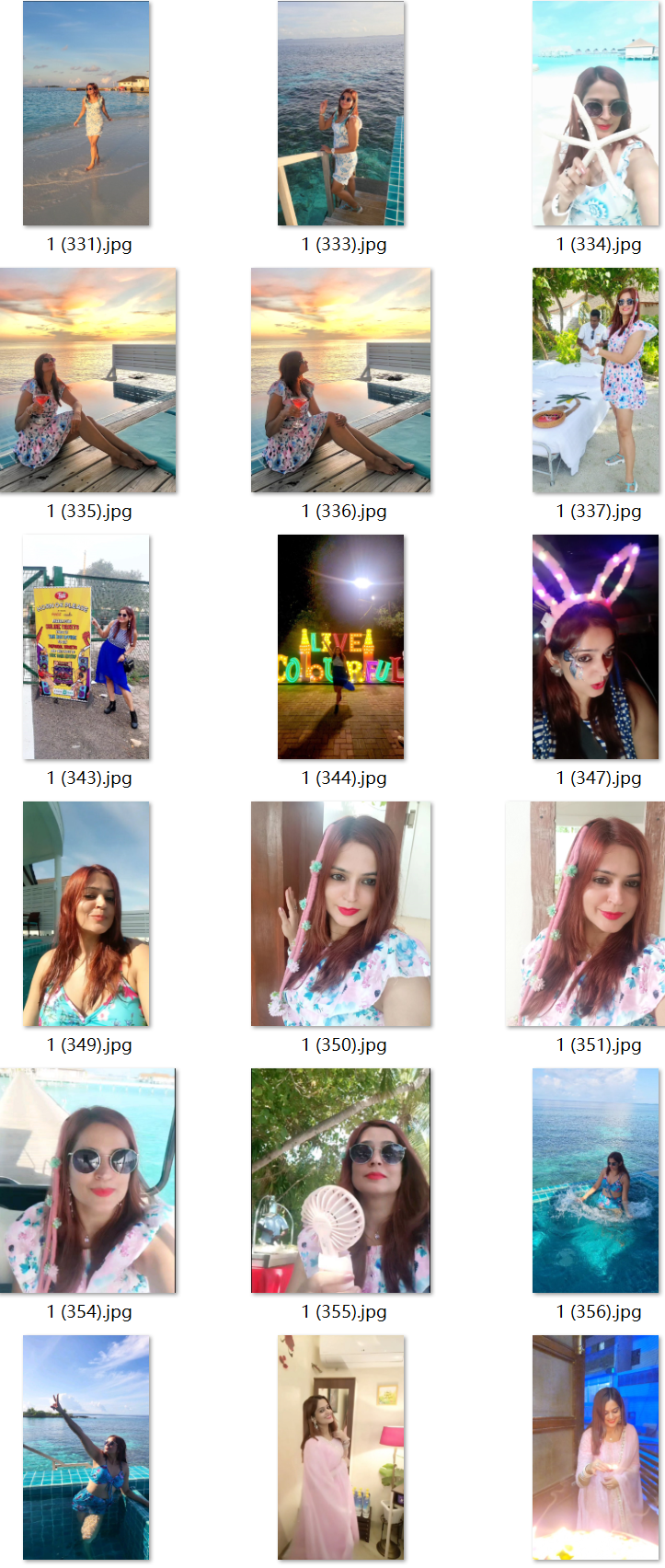The width and height of the screenshot is (665, 1568).
Task: Open picture 1 (349).jpg
Action: click(86, 914)
